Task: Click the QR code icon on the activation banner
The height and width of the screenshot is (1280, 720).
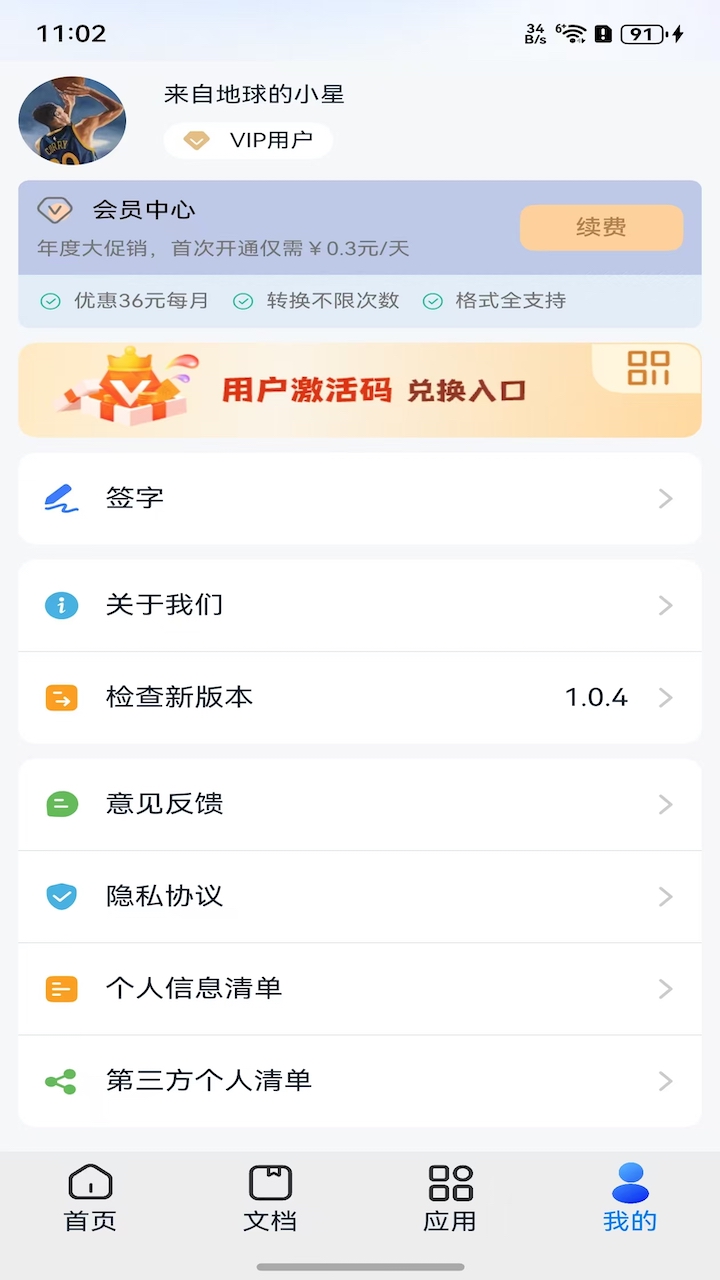Action: click(646, 371)
